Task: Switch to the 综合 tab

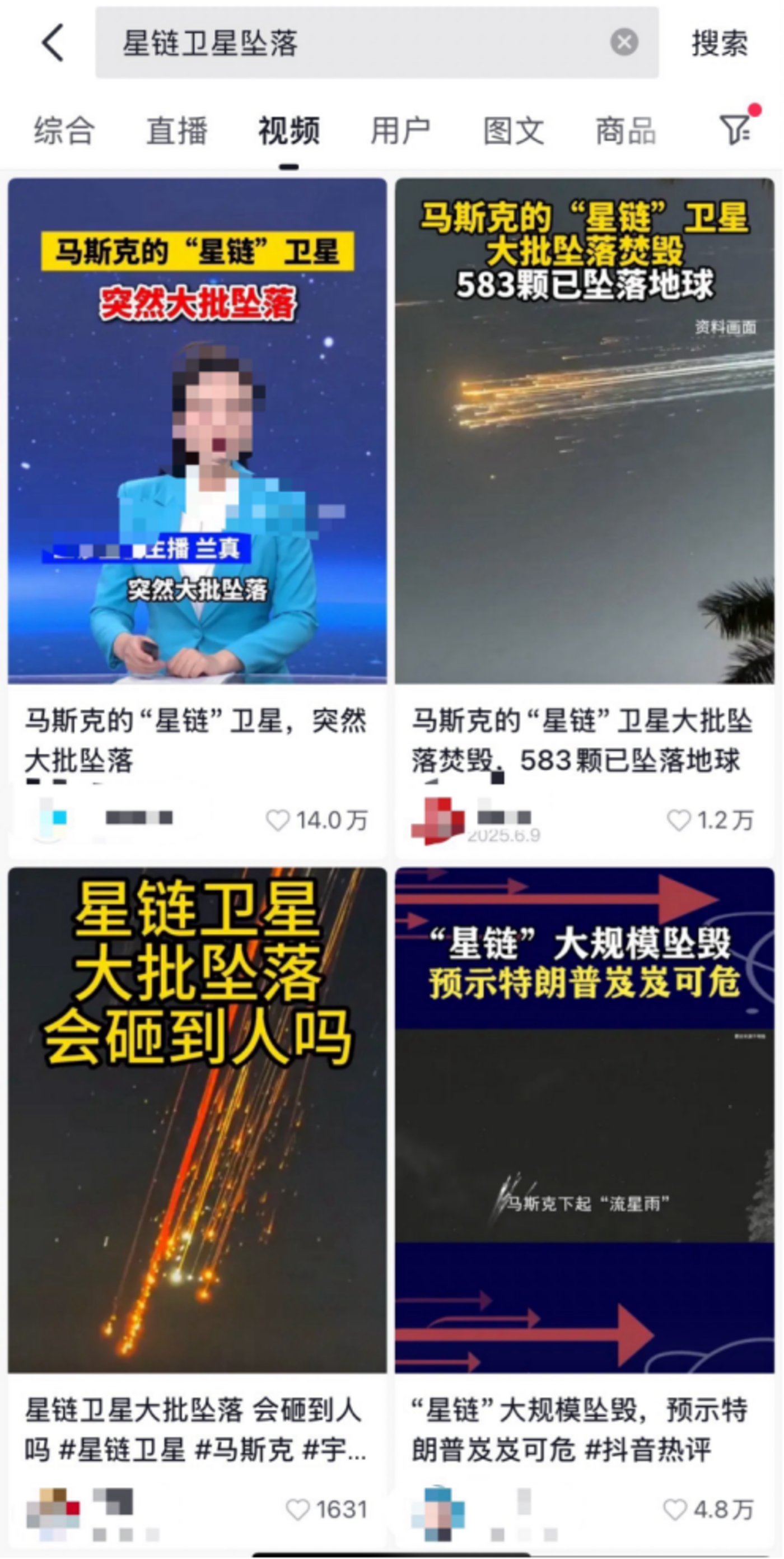Action: click(x=64, y=131)
